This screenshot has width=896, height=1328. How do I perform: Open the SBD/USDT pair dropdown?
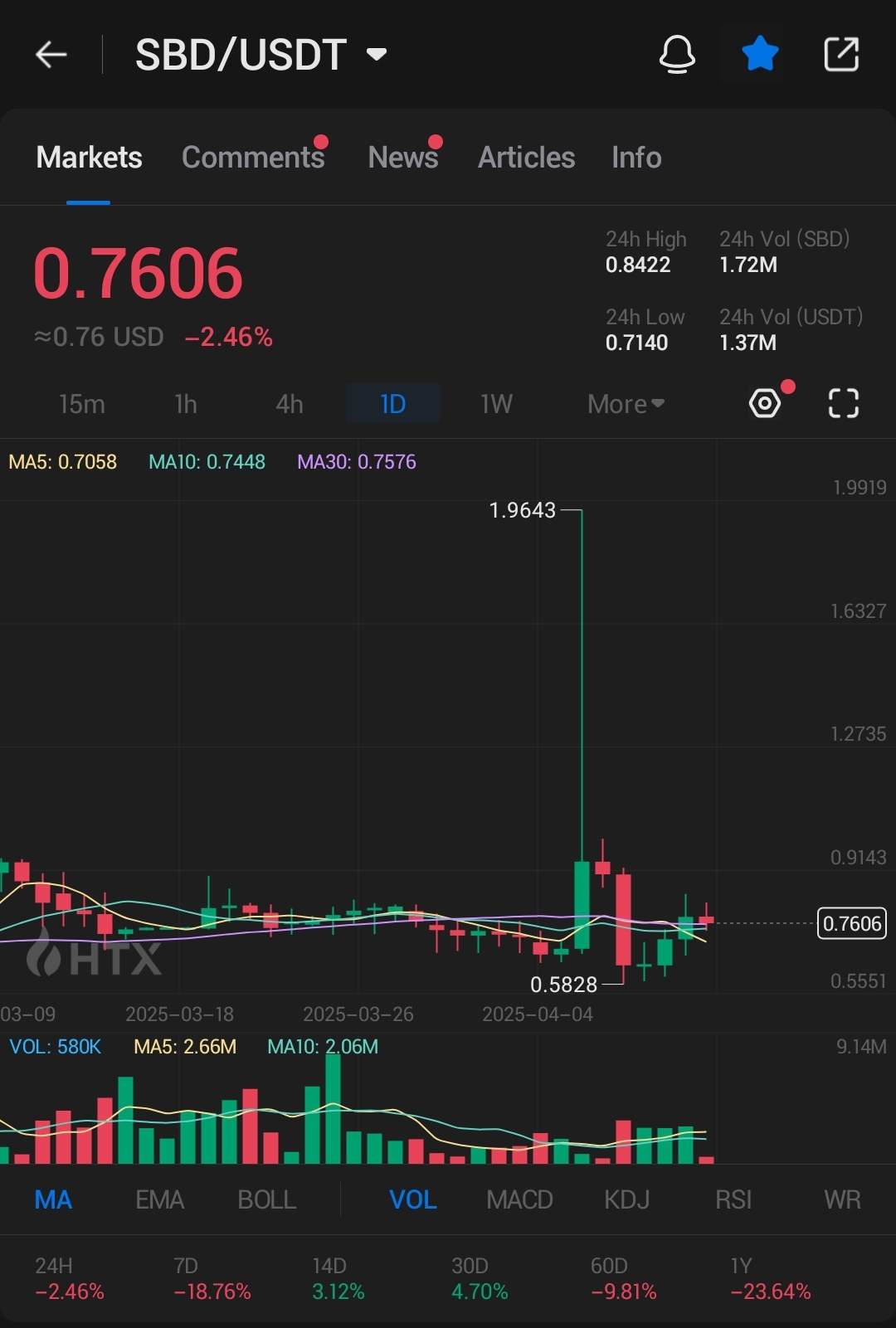pos(261,55)
